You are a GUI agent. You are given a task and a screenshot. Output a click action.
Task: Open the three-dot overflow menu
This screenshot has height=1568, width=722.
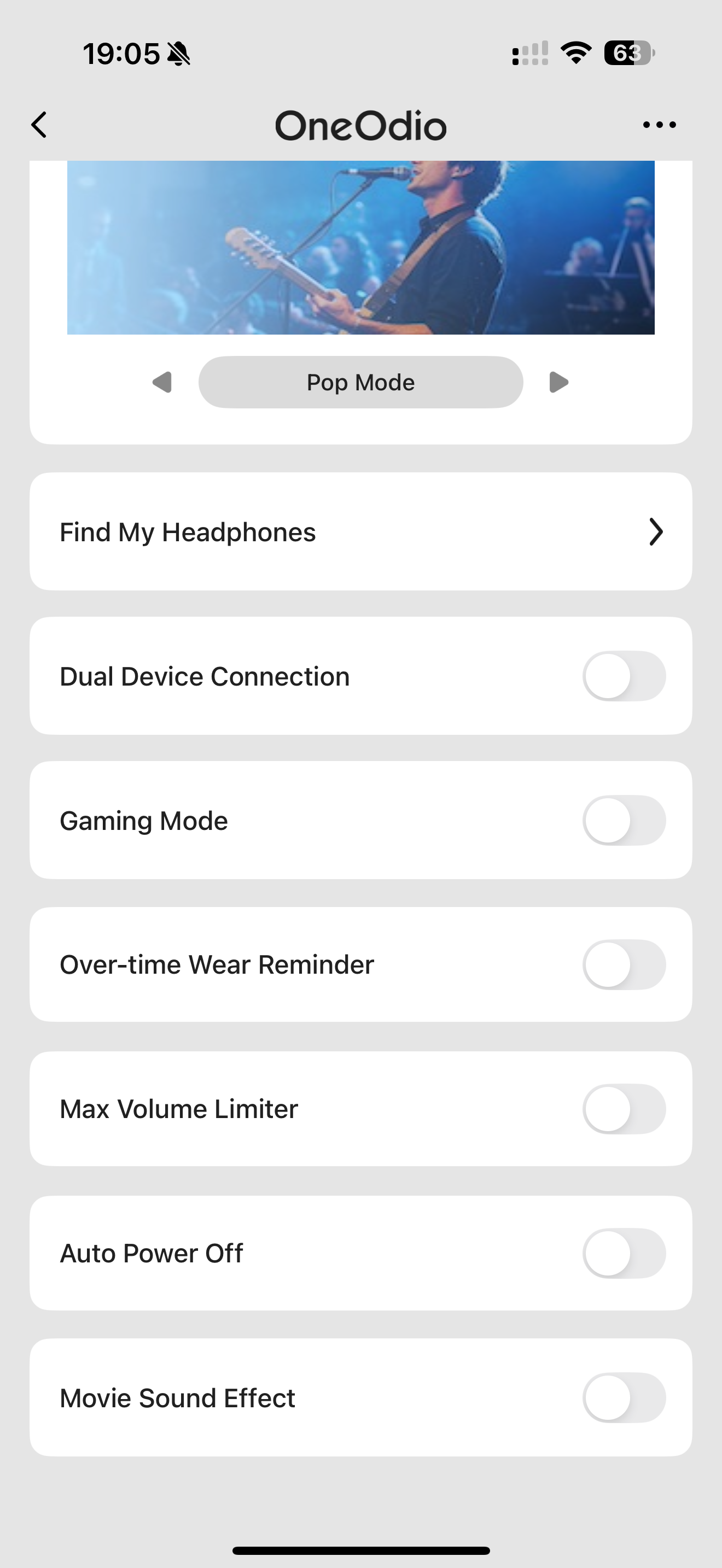point(659,125)
